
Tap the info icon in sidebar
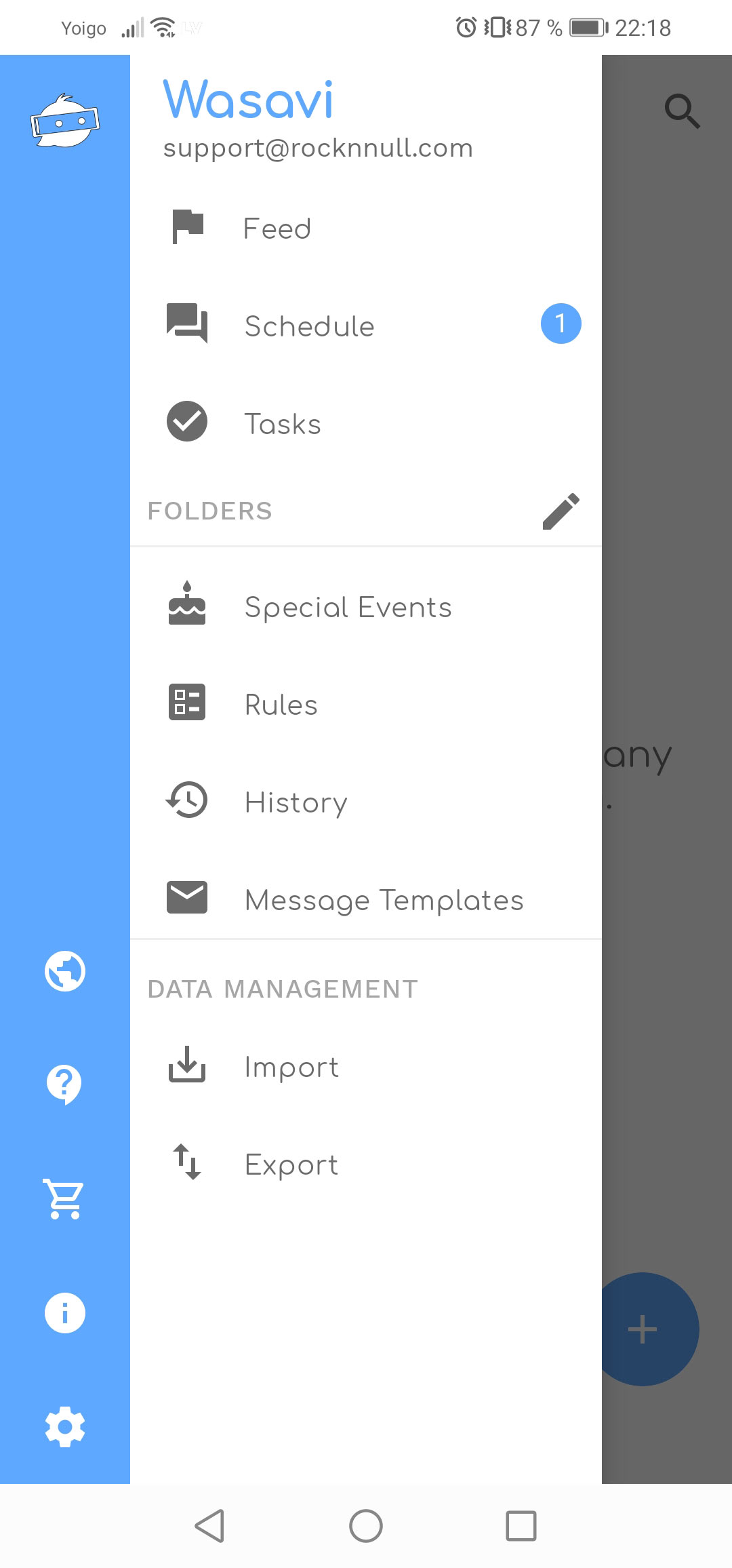(65, 1313)
